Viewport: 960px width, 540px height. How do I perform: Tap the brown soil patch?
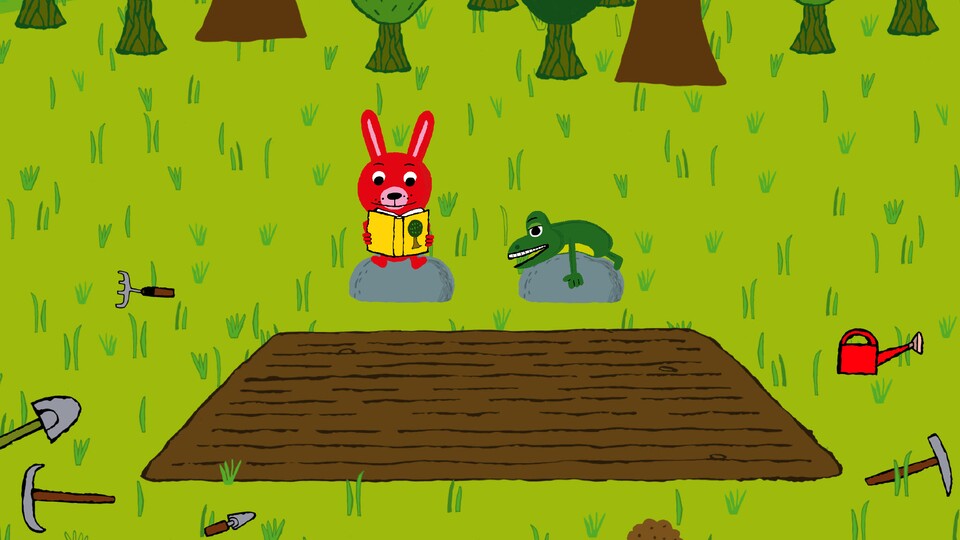490,405
